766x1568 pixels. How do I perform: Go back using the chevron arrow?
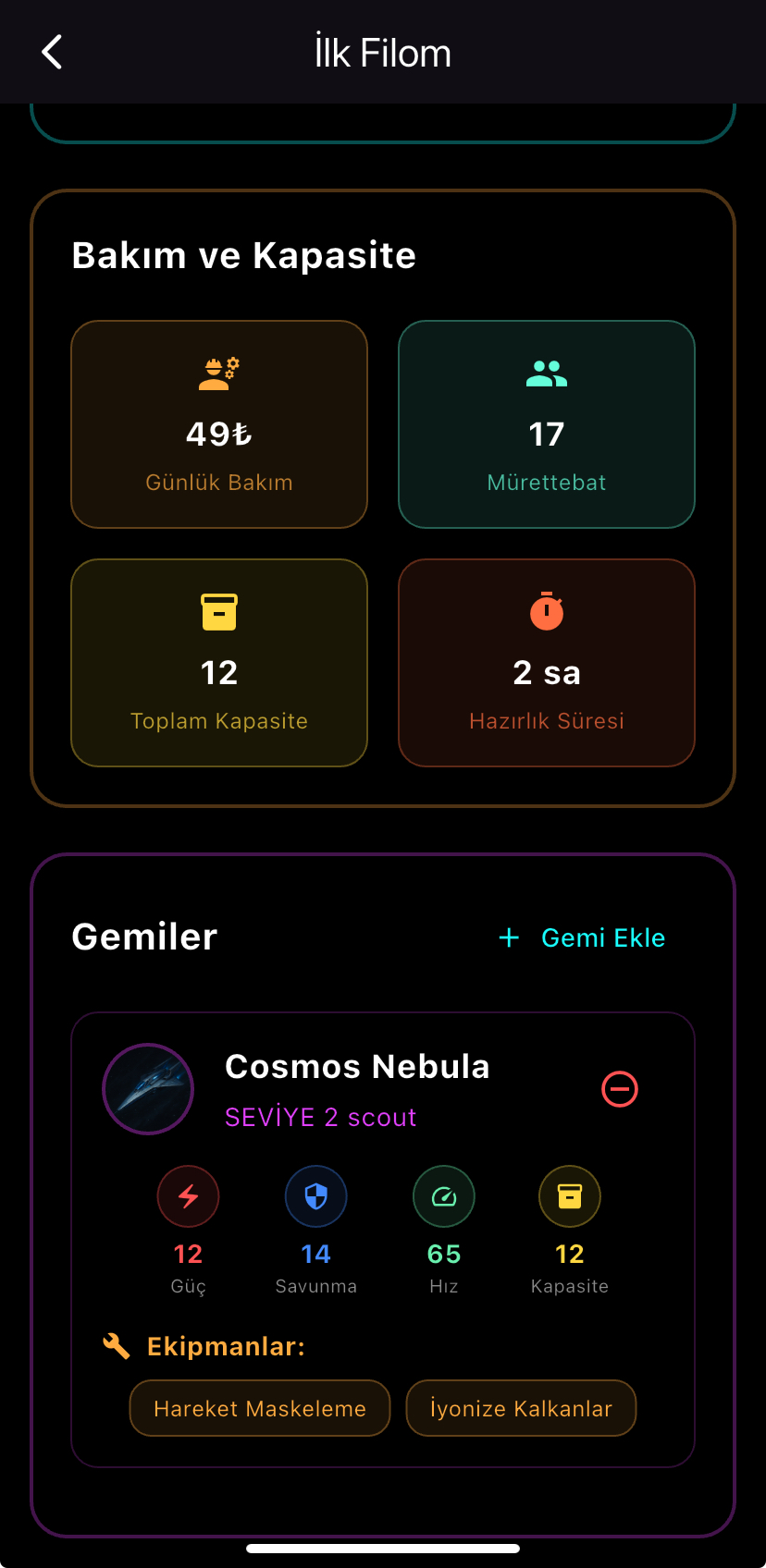click(x=51, y=52)
